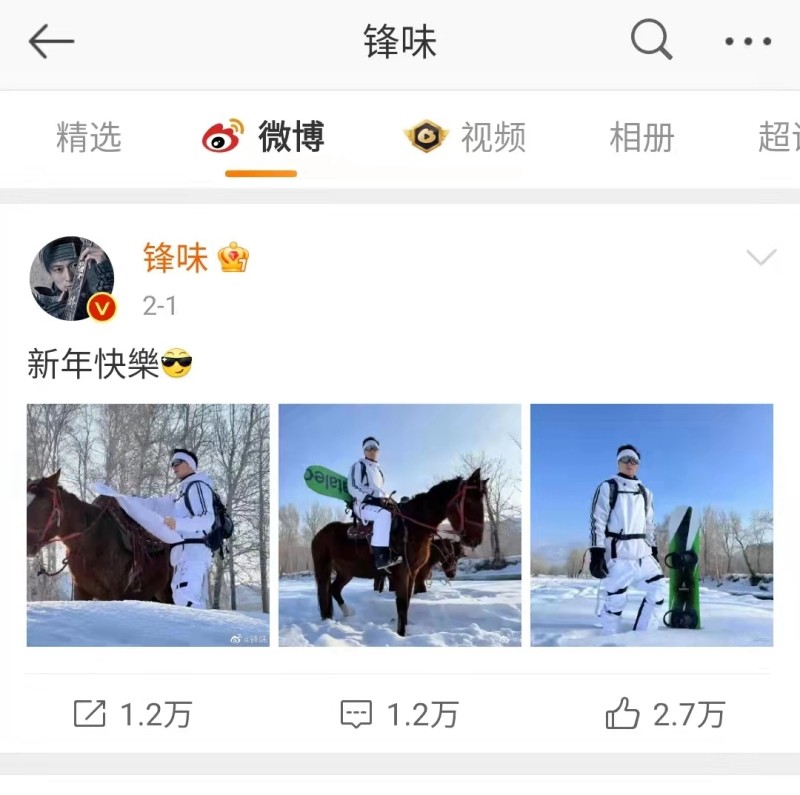The image size is (800, 795).
Task: Open the 相册 tab
Action: (642, 137)
